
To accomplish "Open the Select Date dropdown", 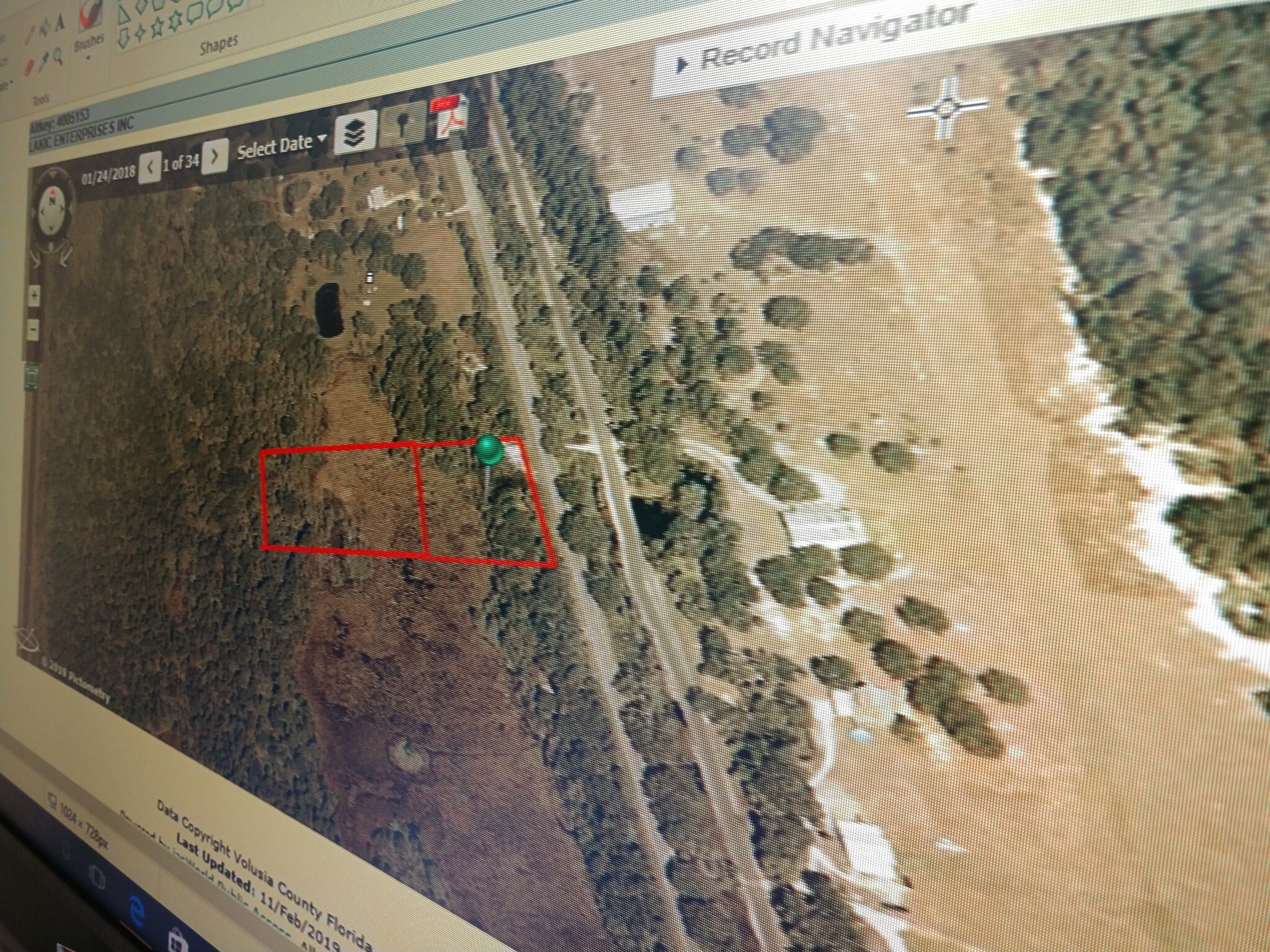I will click(x=282, y=146).
